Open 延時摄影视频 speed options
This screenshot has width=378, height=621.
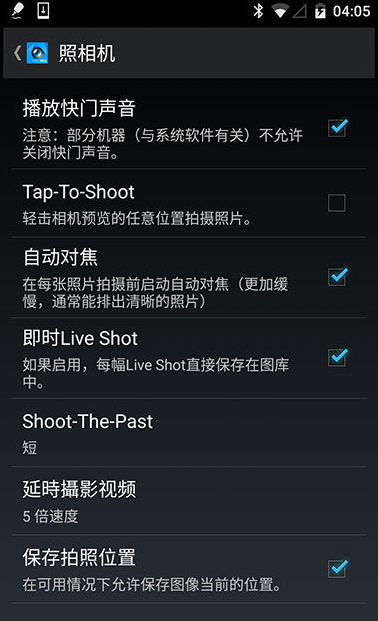tap(189, 501)
